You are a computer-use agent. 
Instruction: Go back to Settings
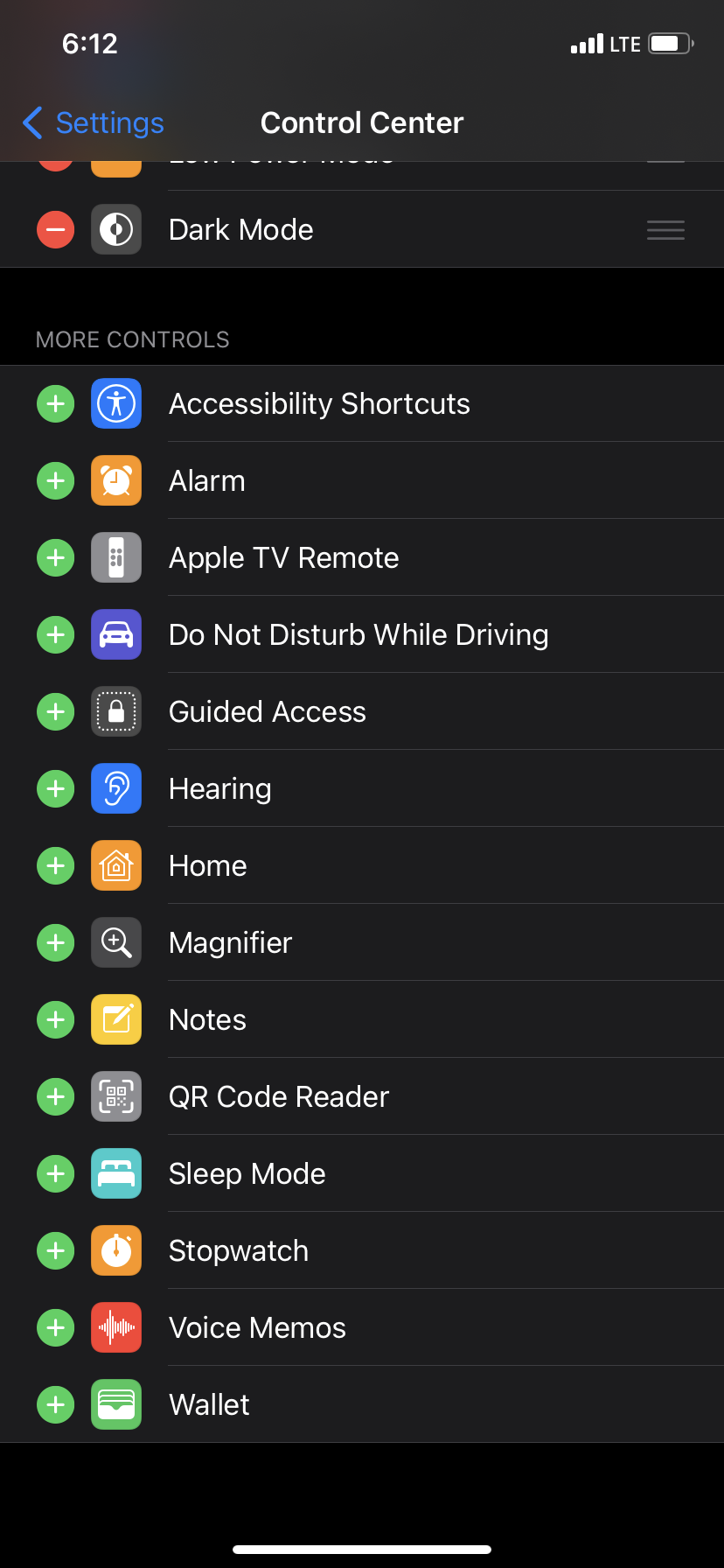tap(93, 123)
